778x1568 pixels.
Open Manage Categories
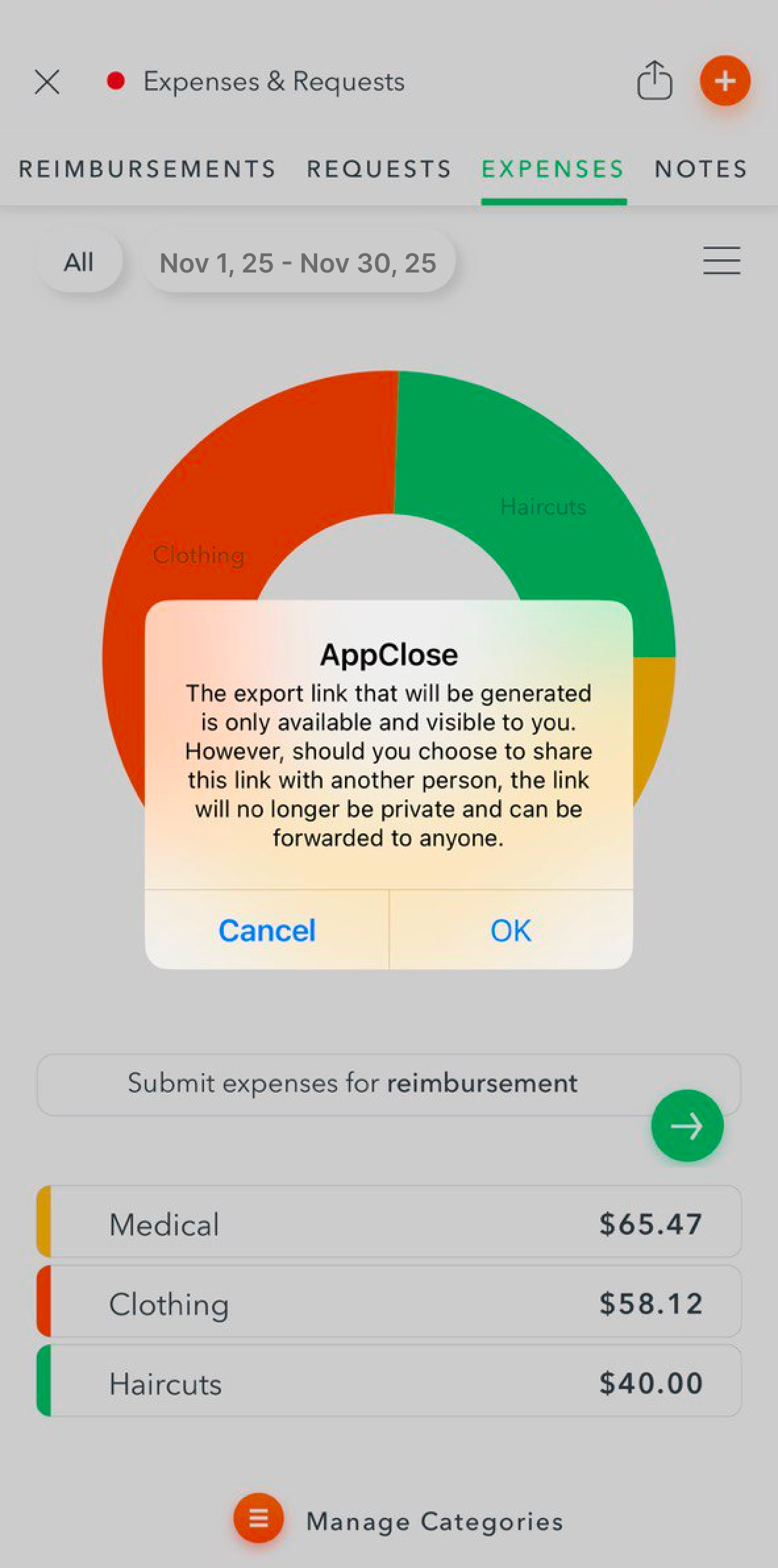point(399,1521)
